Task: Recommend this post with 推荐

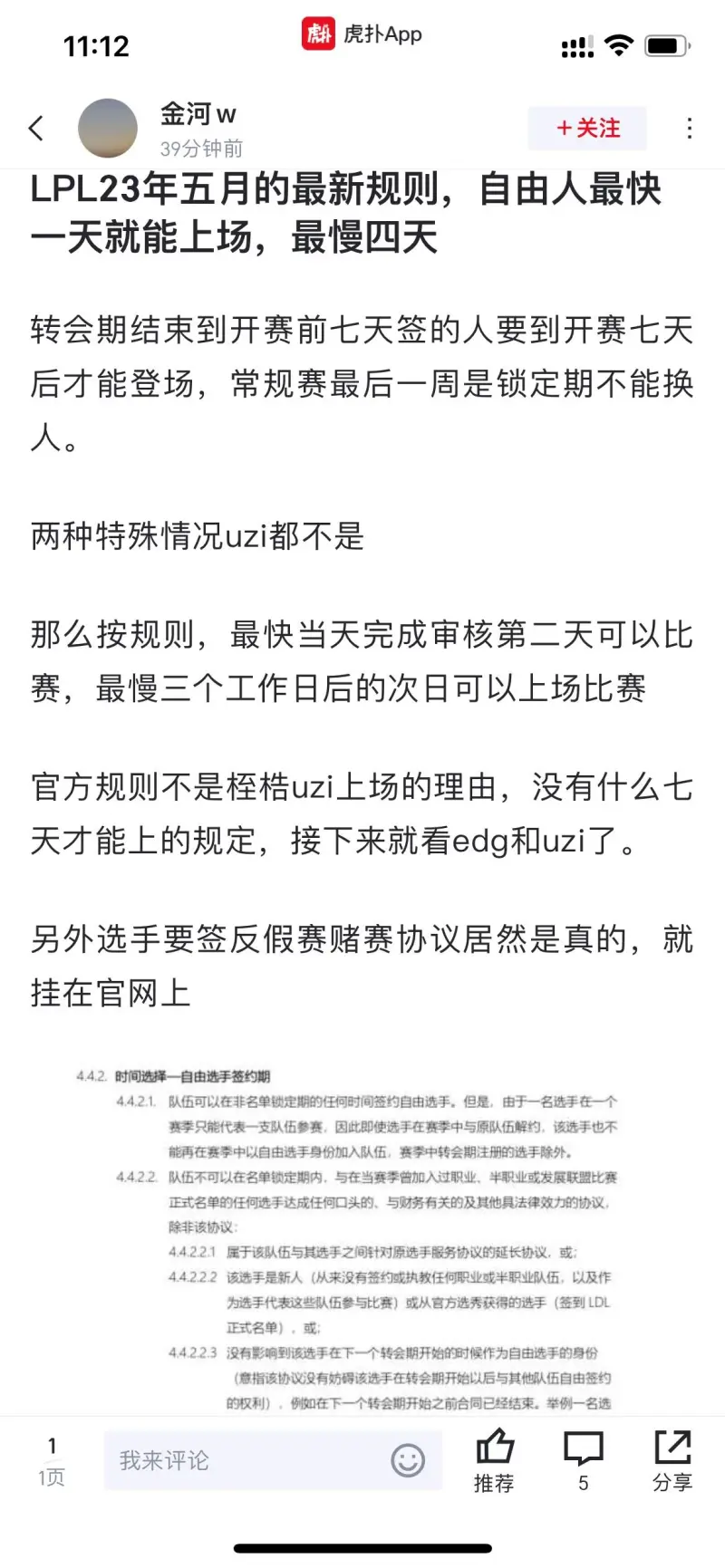Action: pos(494,1460)
